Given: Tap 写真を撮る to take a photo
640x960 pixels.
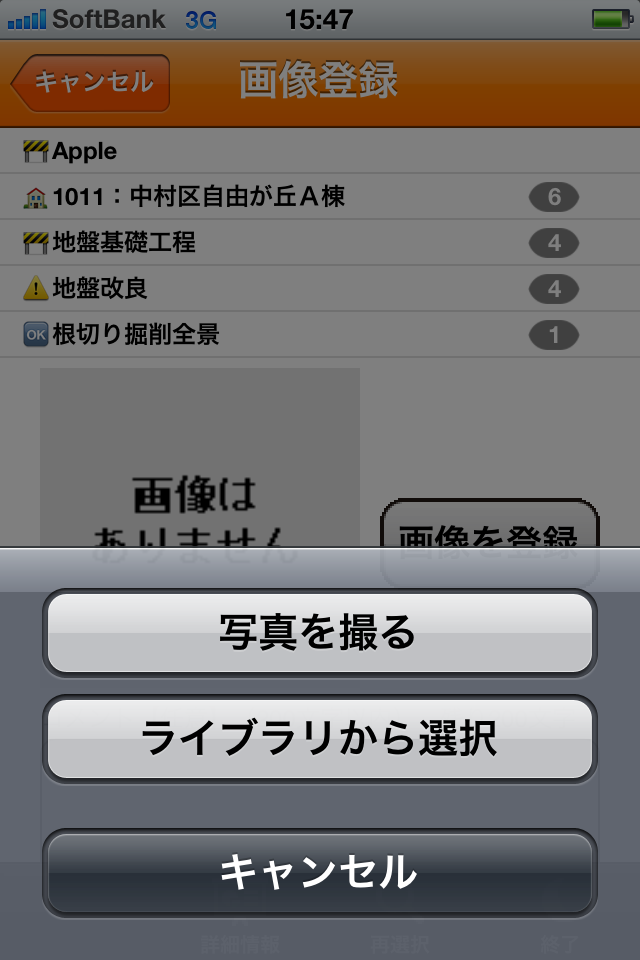Looking at the screenshot, I should click(319, 633).
